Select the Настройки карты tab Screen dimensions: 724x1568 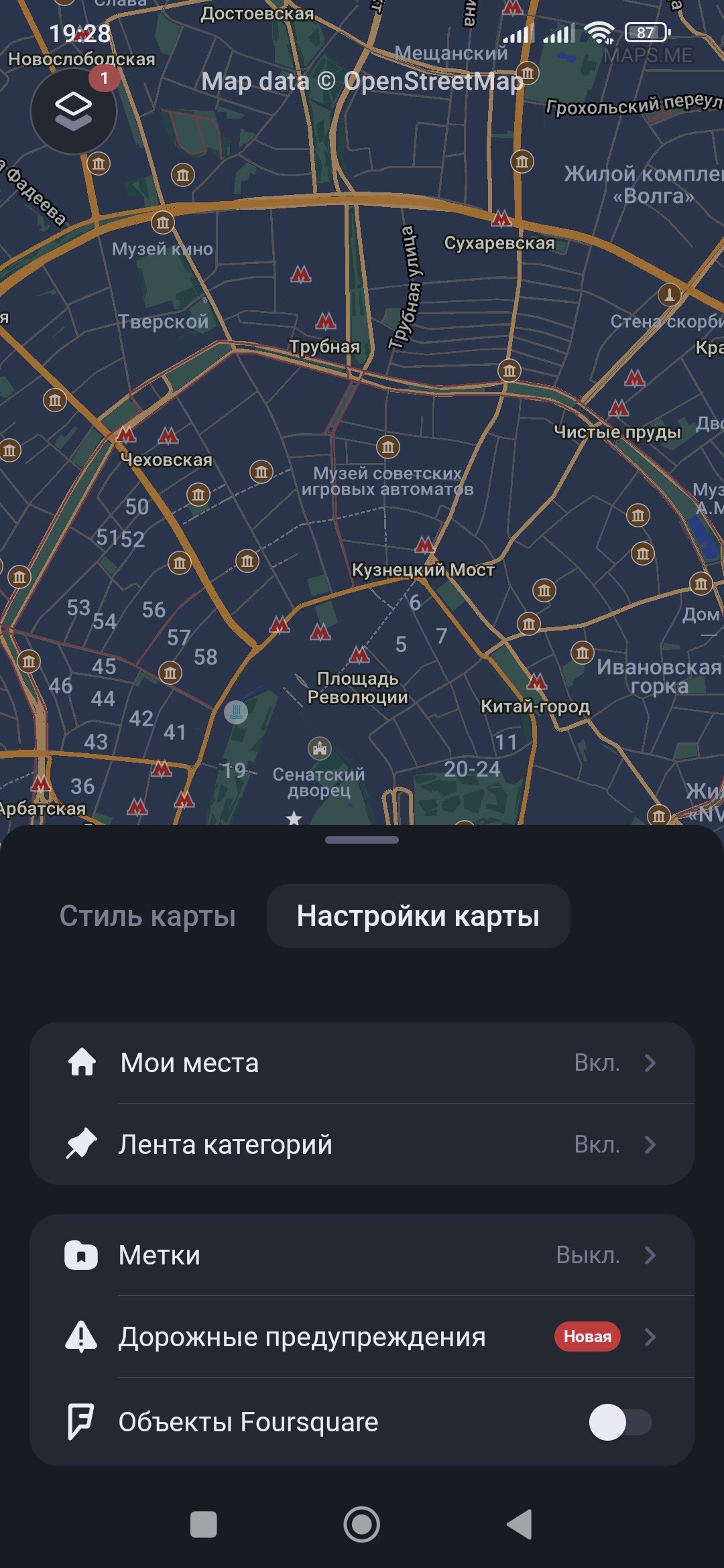pos(418,916)
